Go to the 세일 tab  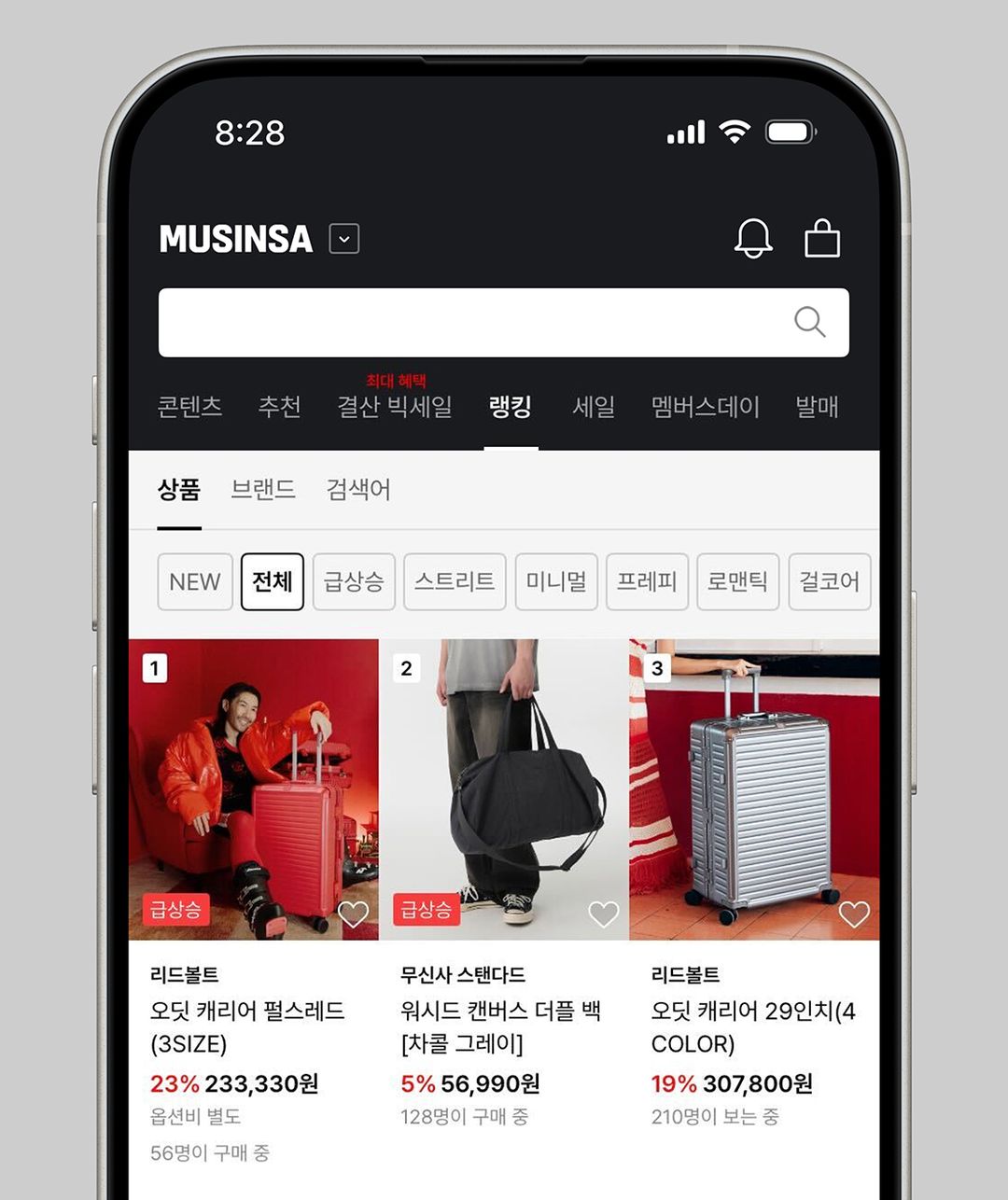pyautogui.click(x=594, y=407)
